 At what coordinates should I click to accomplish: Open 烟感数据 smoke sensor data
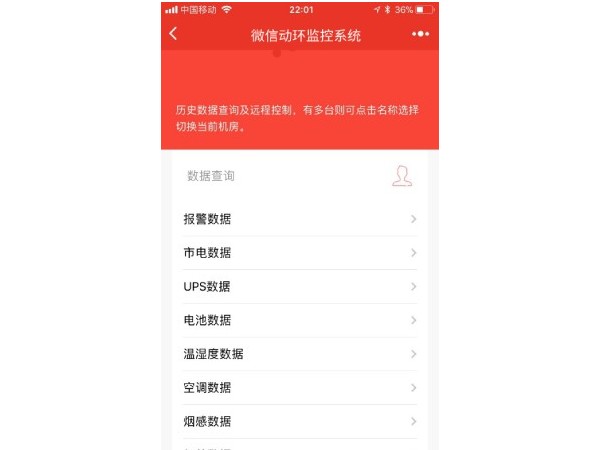[300, 421]
